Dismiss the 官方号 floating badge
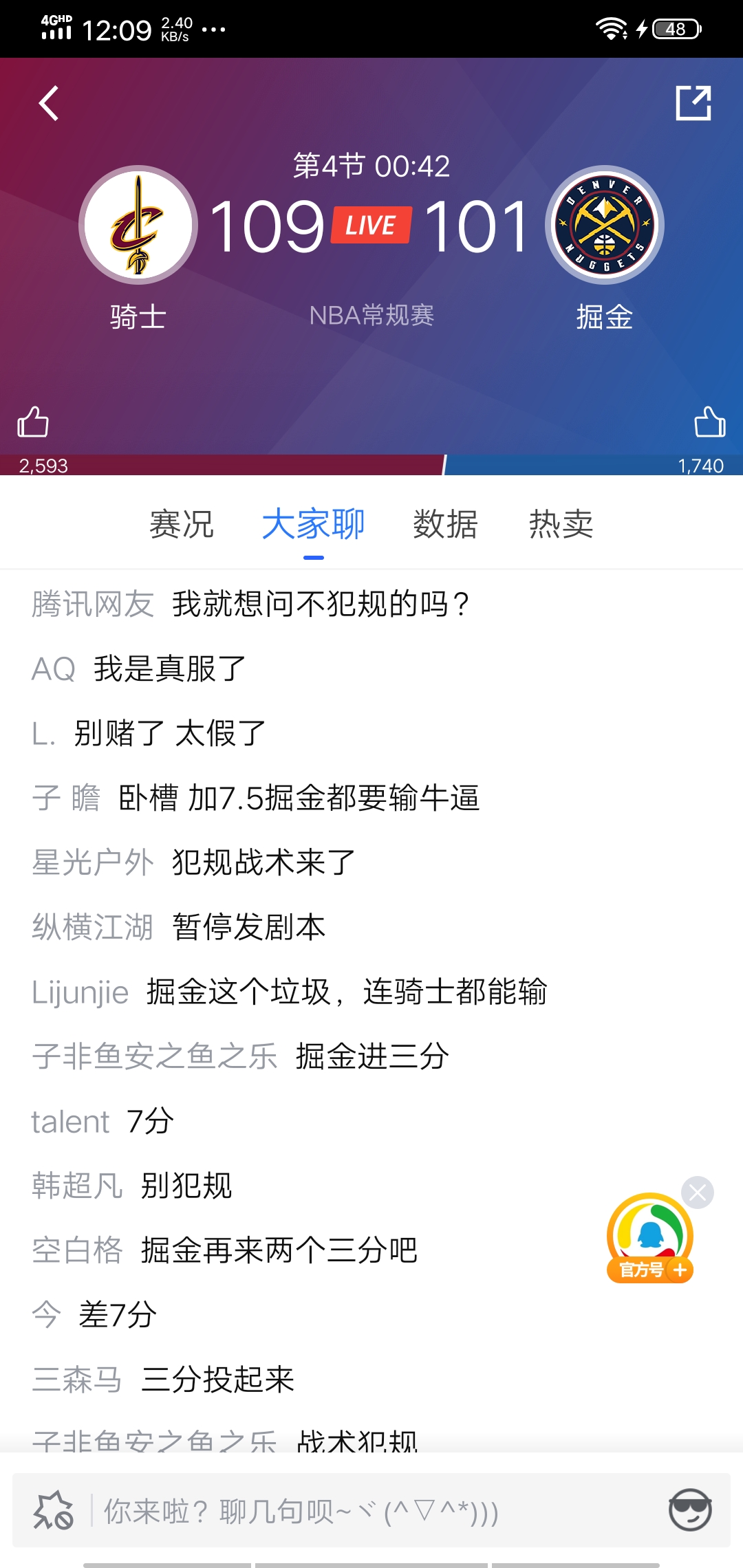The width and height of the screenshot is (743, 1568). (698, 1193)
